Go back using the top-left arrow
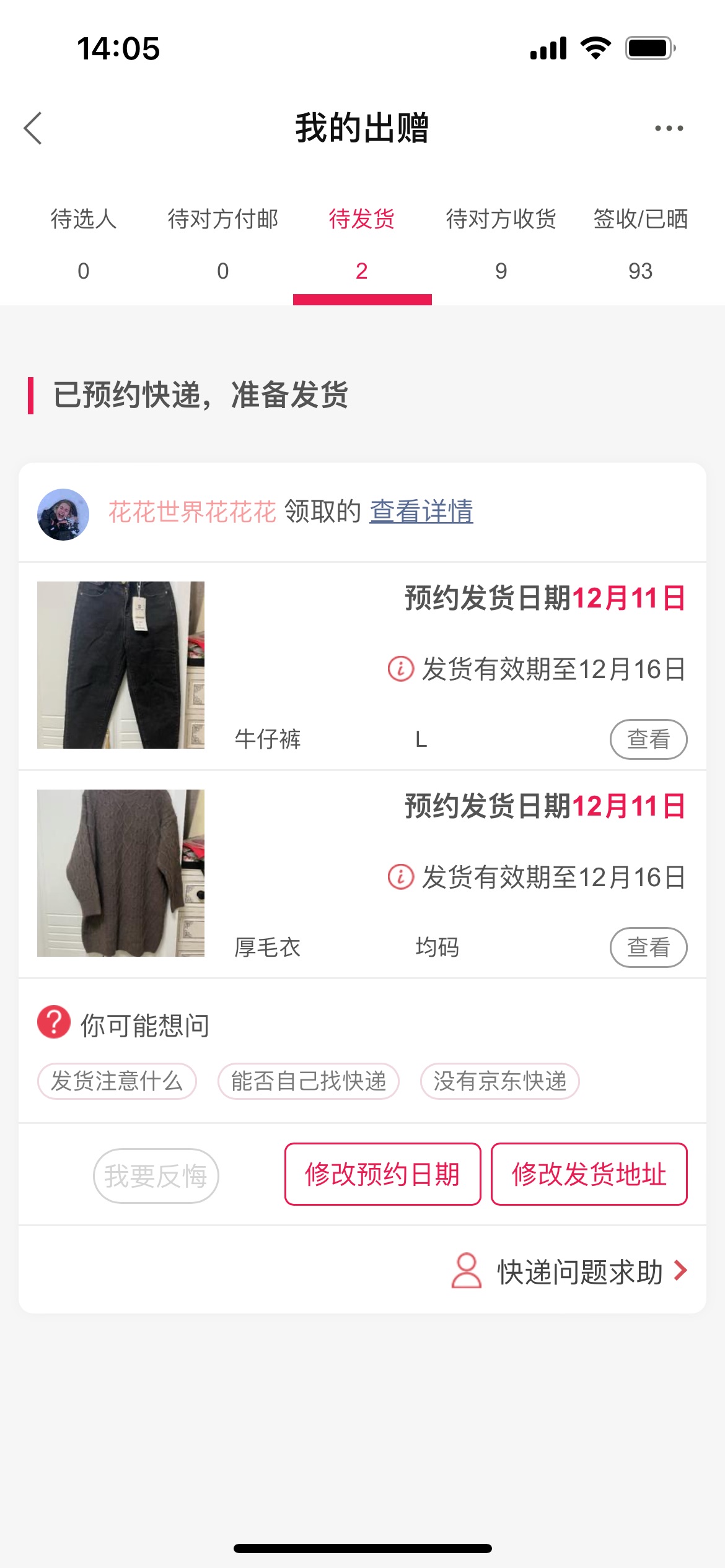The height and width of the screenshot is (1568, 725). pyautogui.click(x=33, y=128)
